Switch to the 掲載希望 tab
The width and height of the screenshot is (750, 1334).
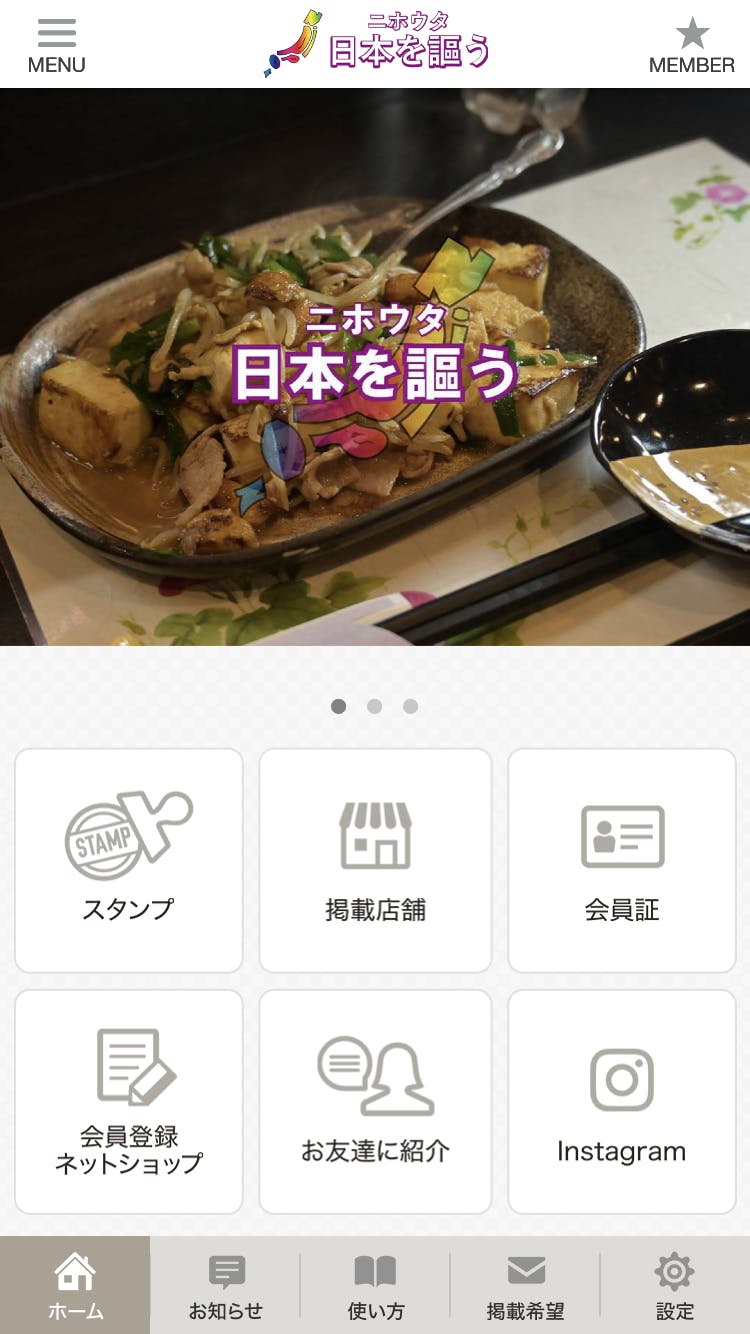pos(525,1285)
